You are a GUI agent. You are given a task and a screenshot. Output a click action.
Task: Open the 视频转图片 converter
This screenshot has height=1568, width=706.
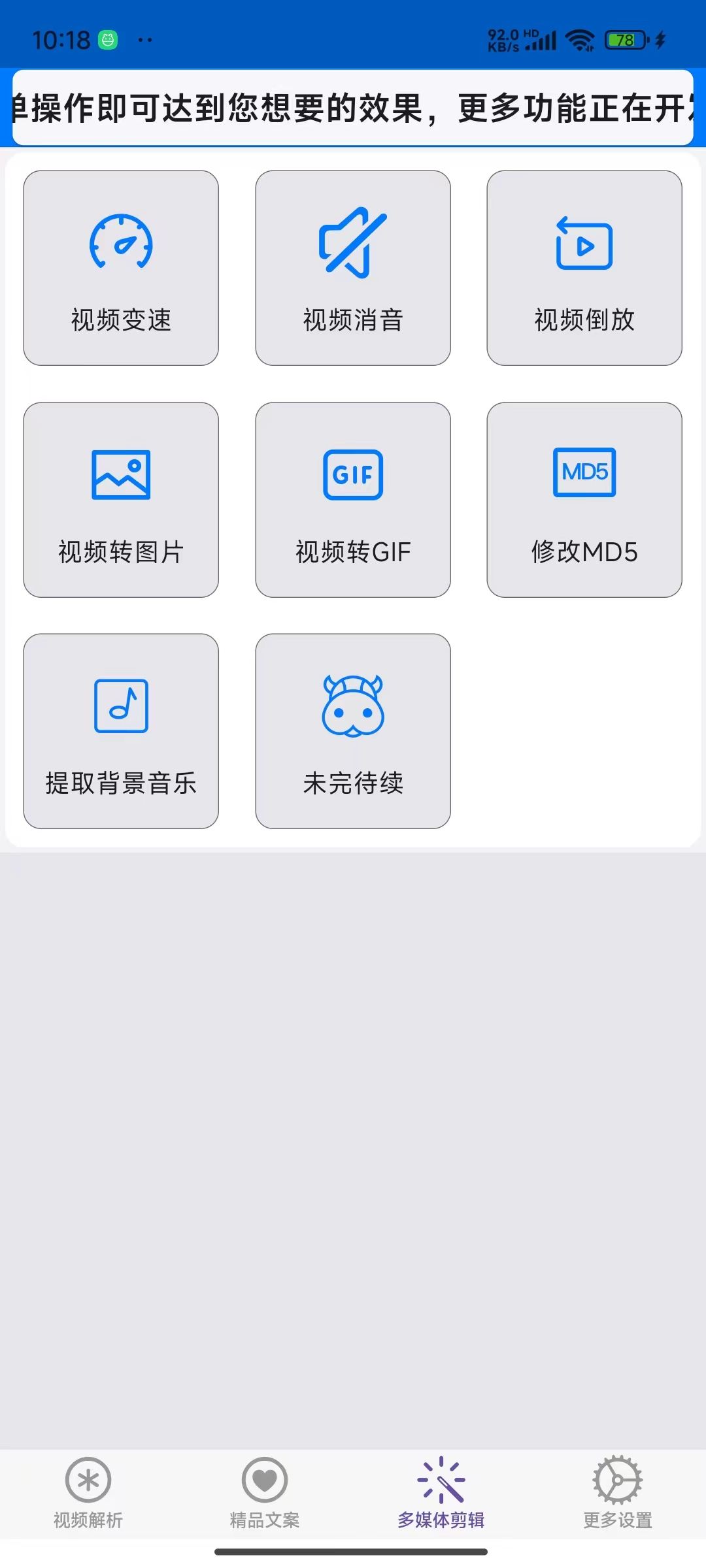121,500
